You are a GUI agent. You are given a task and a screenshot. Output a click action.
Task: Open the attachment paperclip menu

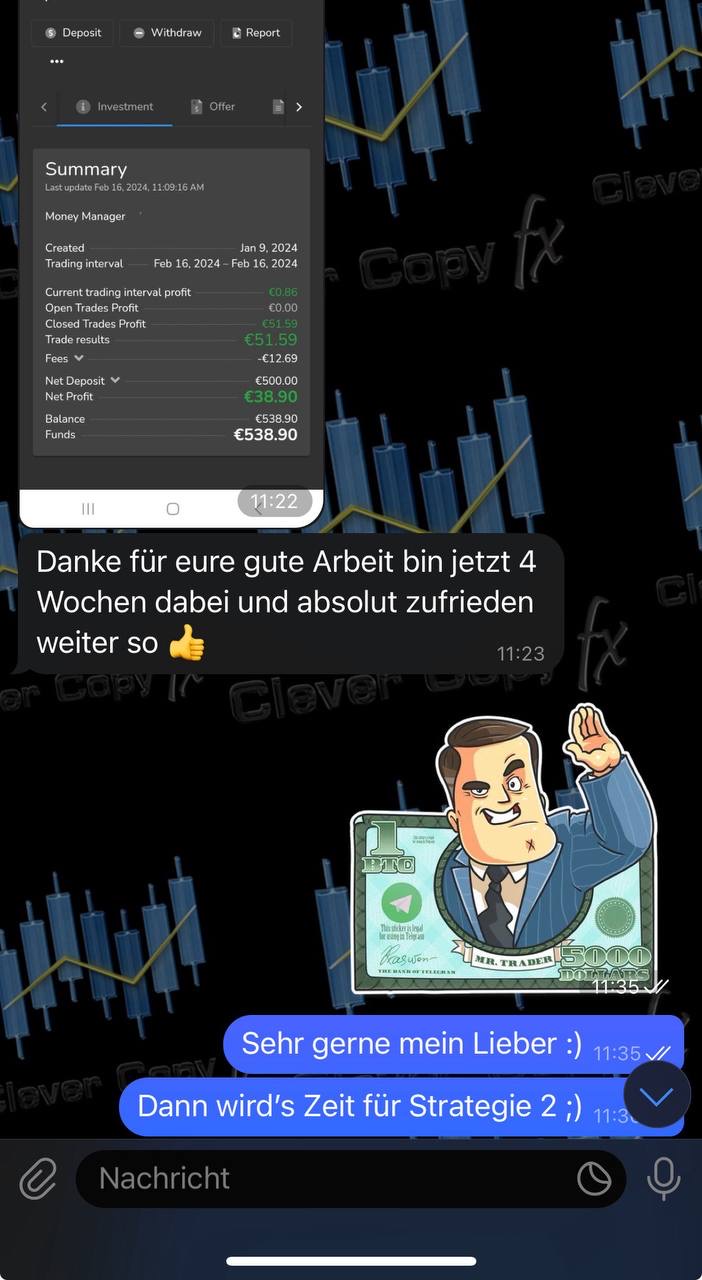(38, 1179)
